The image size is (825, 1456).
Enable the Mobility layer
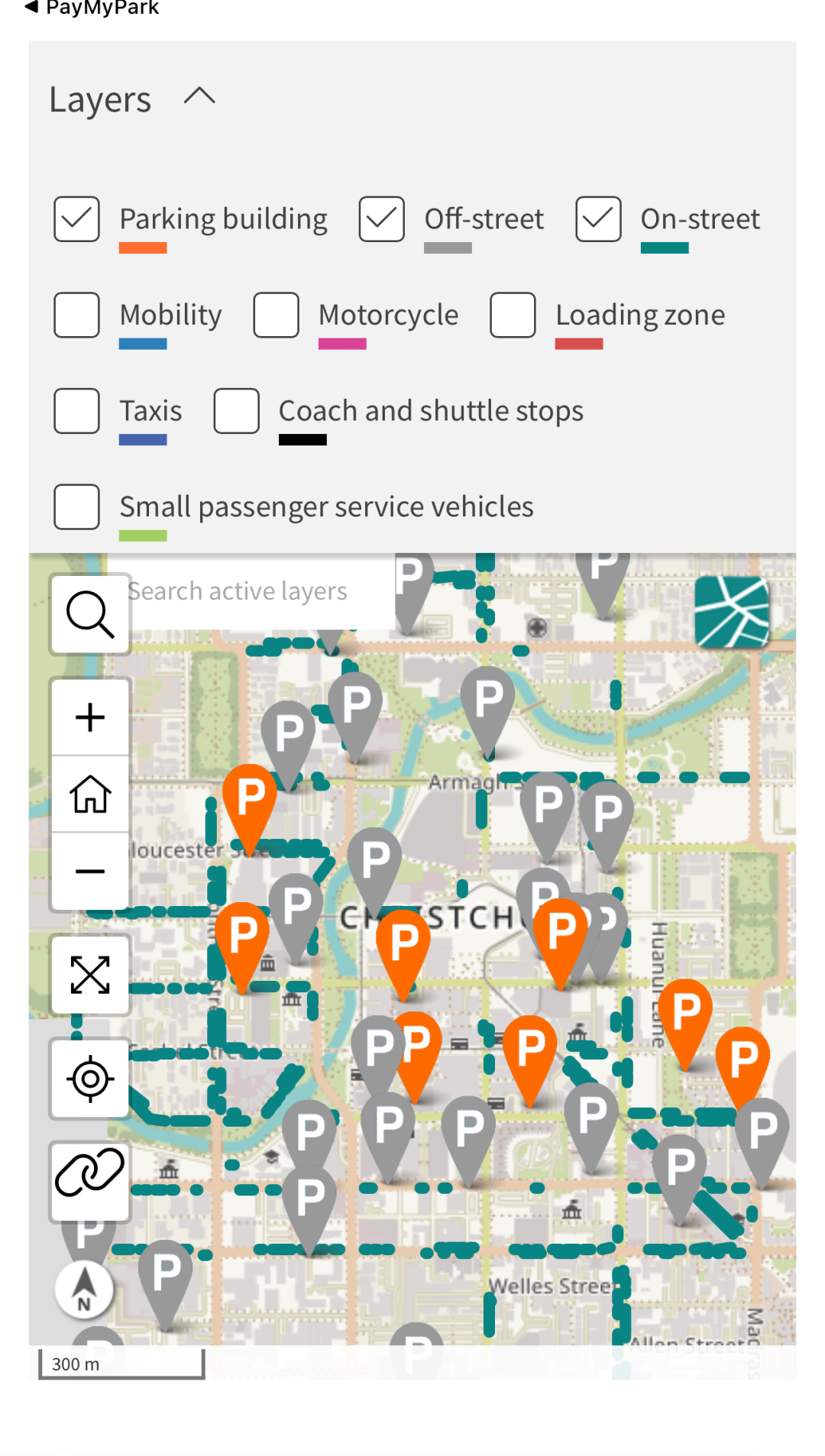point(77,315)
